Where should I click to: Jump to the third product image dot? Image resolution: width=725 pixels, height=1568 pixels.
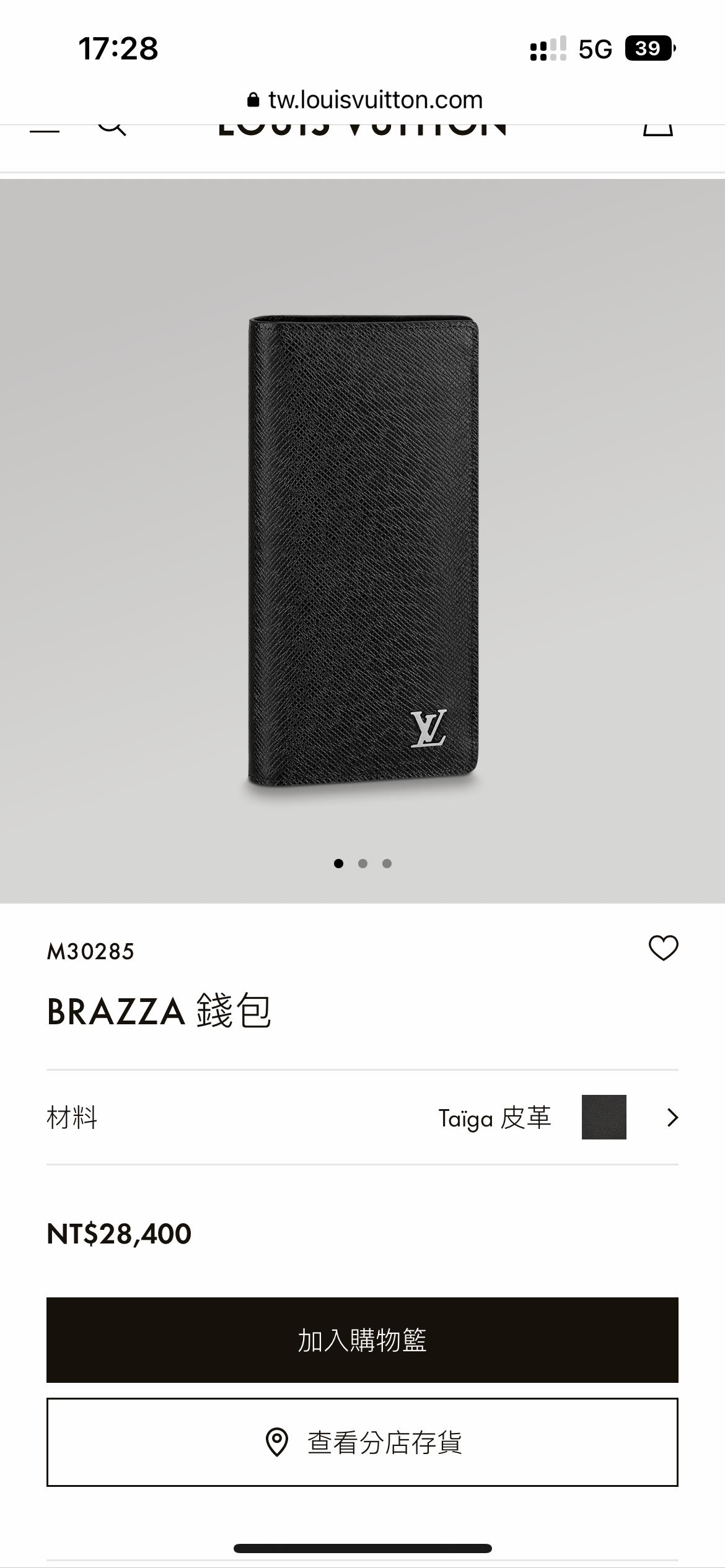[387, 863]
